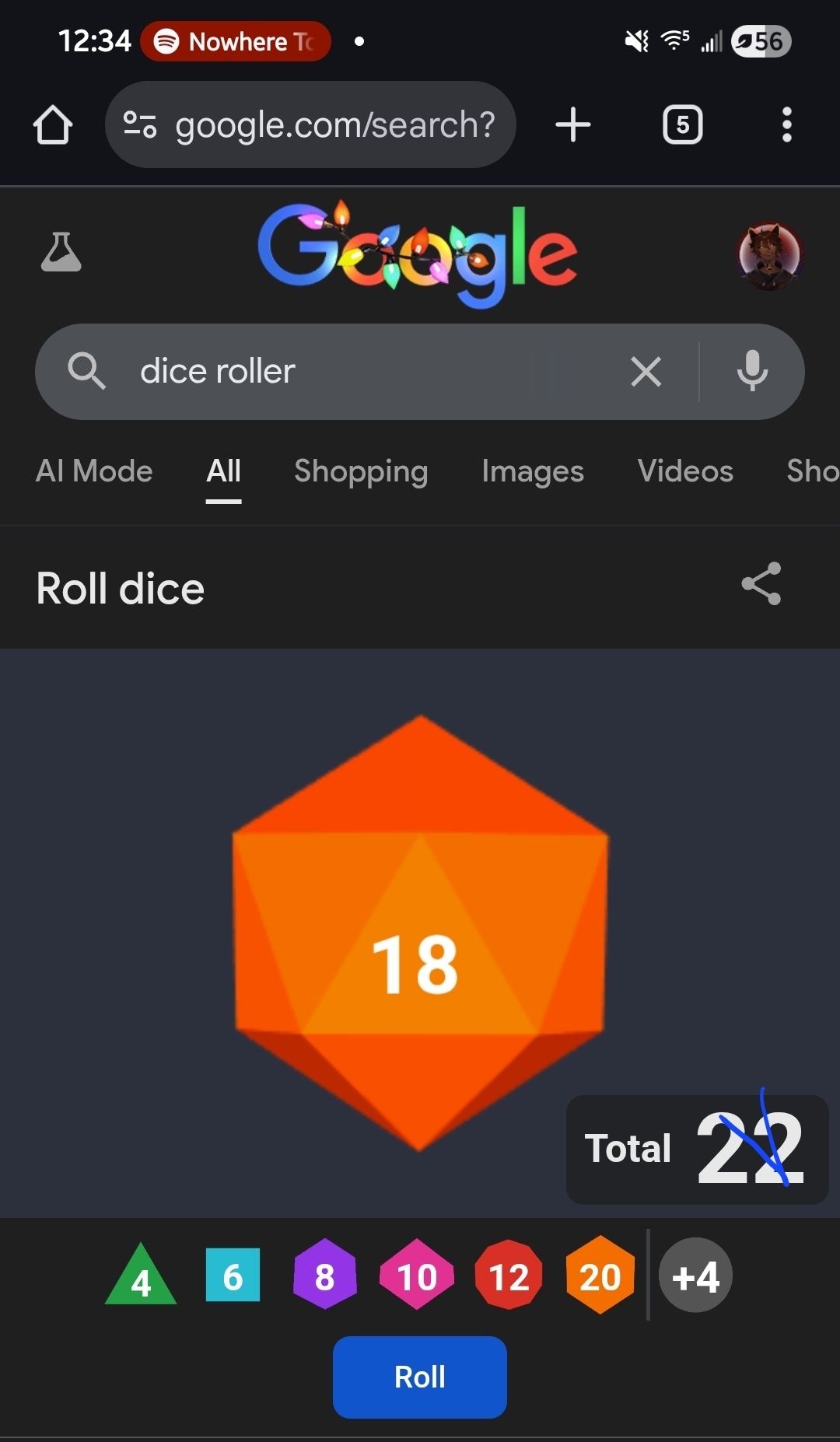
Task: Open Search Labs flask icon
Action: point(61,252)
